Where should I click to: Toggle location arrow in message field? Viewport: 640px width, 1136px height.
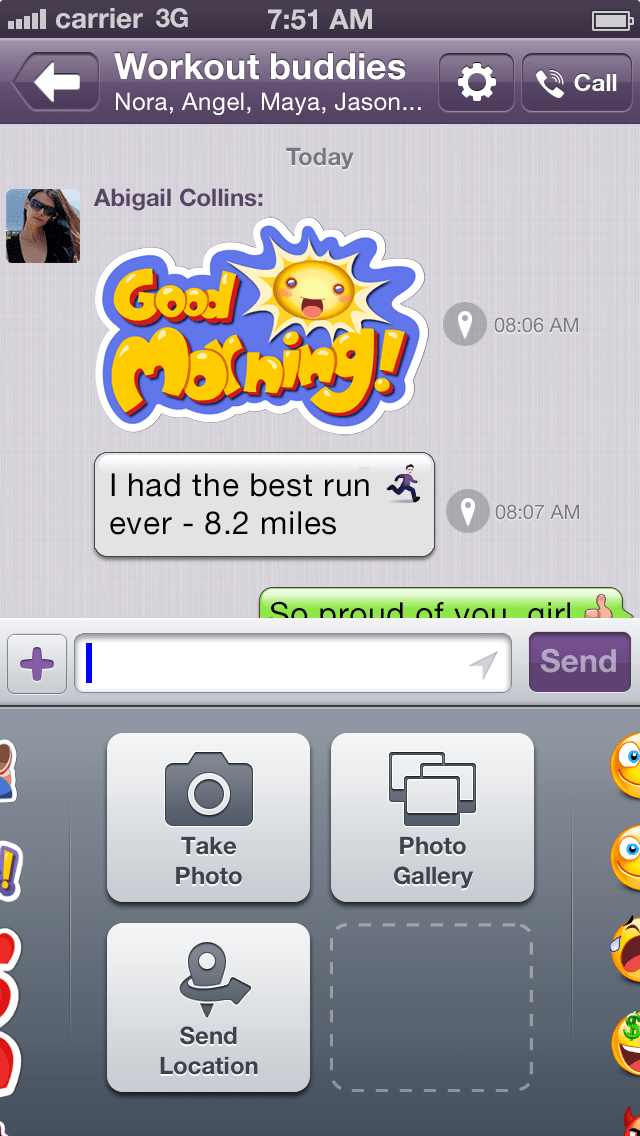484,665
